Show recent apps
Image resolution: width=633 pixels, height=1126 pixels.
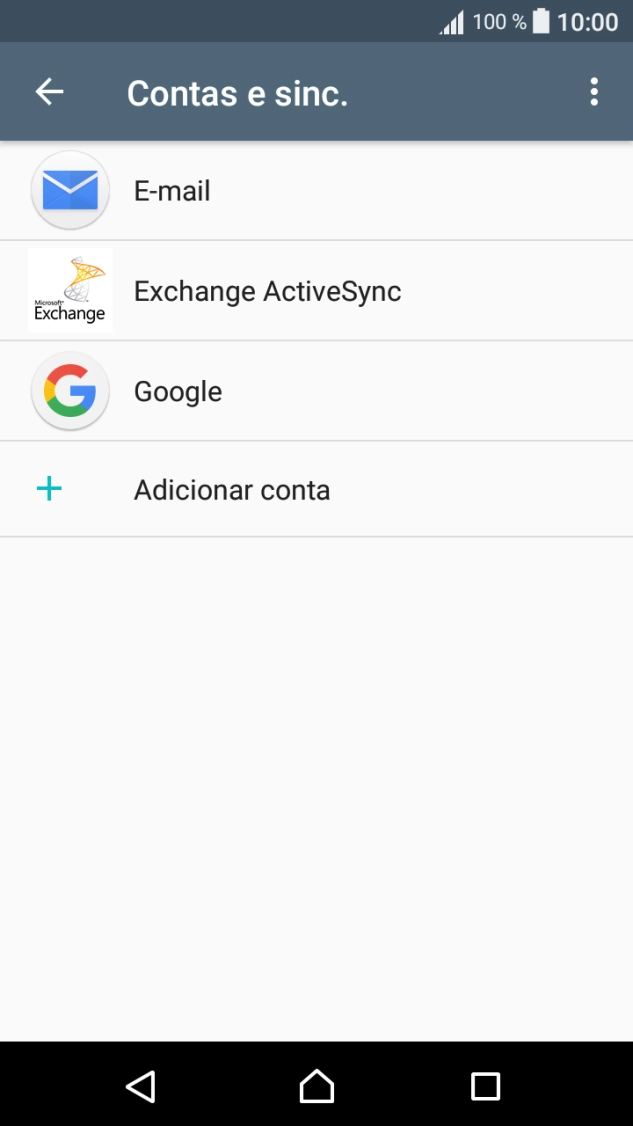click(x=485, y=1086)
